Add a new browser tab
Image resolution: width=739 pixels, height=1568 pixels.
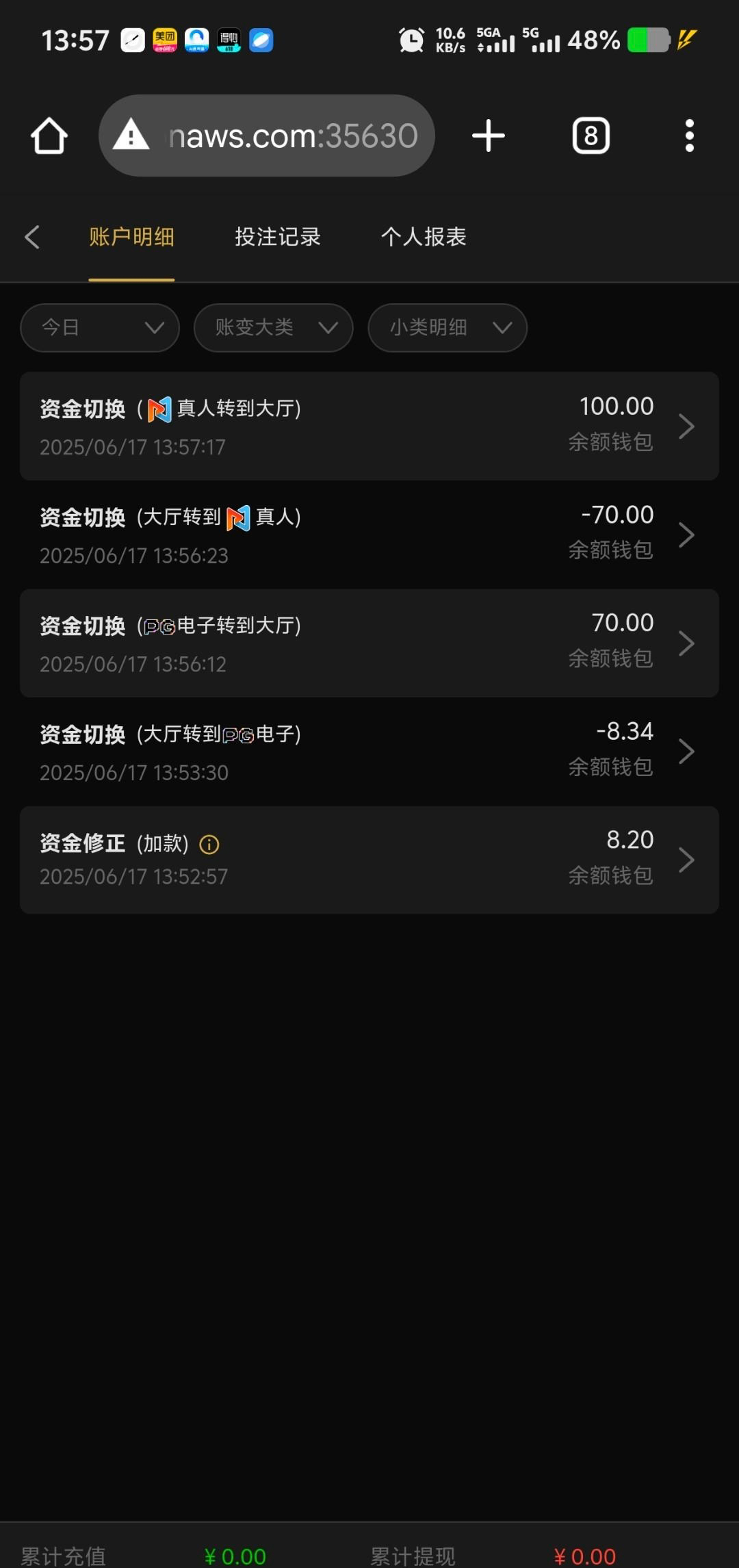(x=489, y=136)
